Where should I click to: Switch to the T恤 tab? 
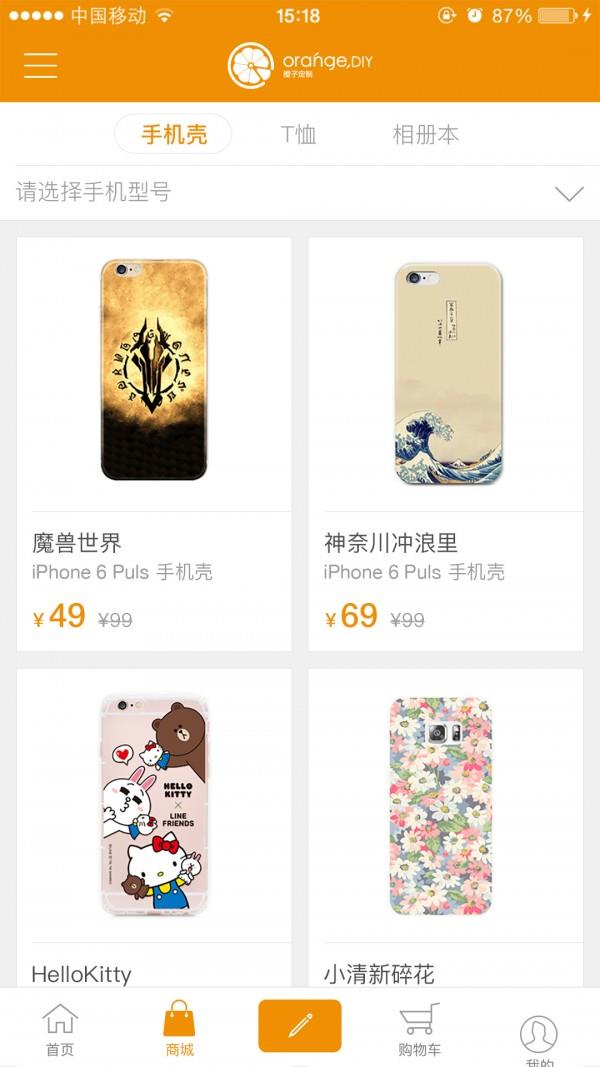(x=298, y=135)
